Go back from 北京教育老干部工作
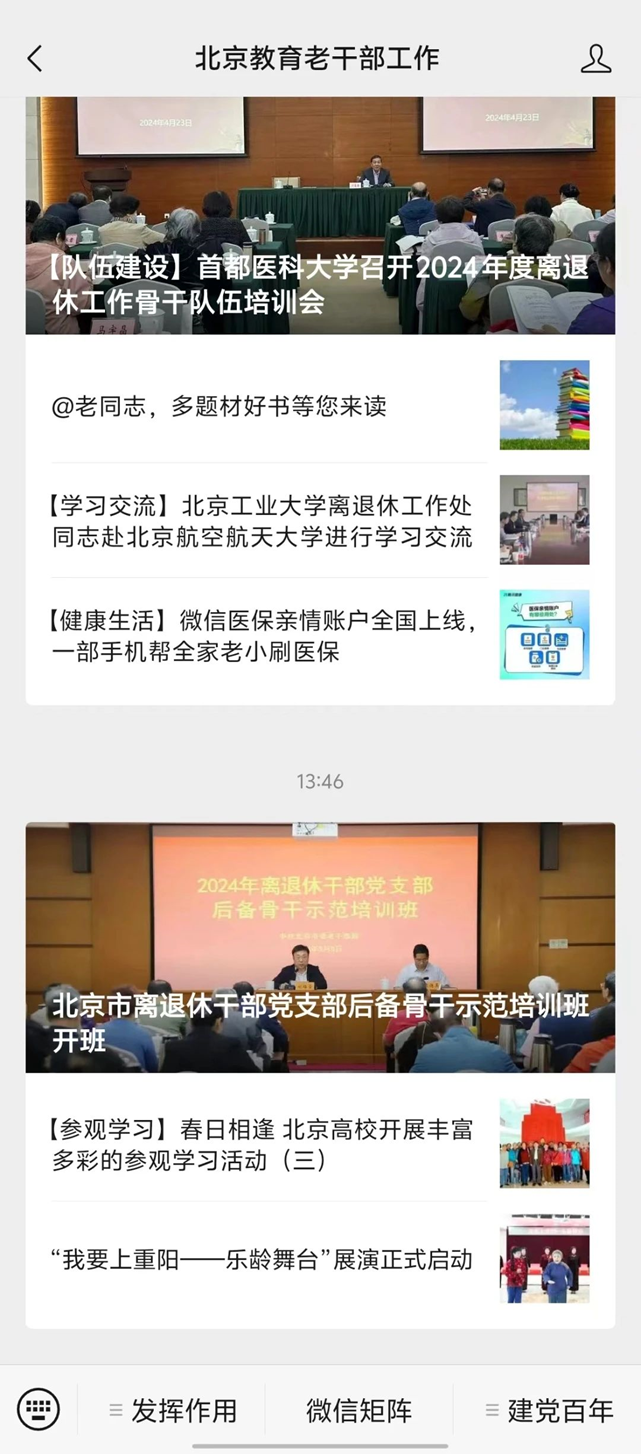 click(35, 59)
